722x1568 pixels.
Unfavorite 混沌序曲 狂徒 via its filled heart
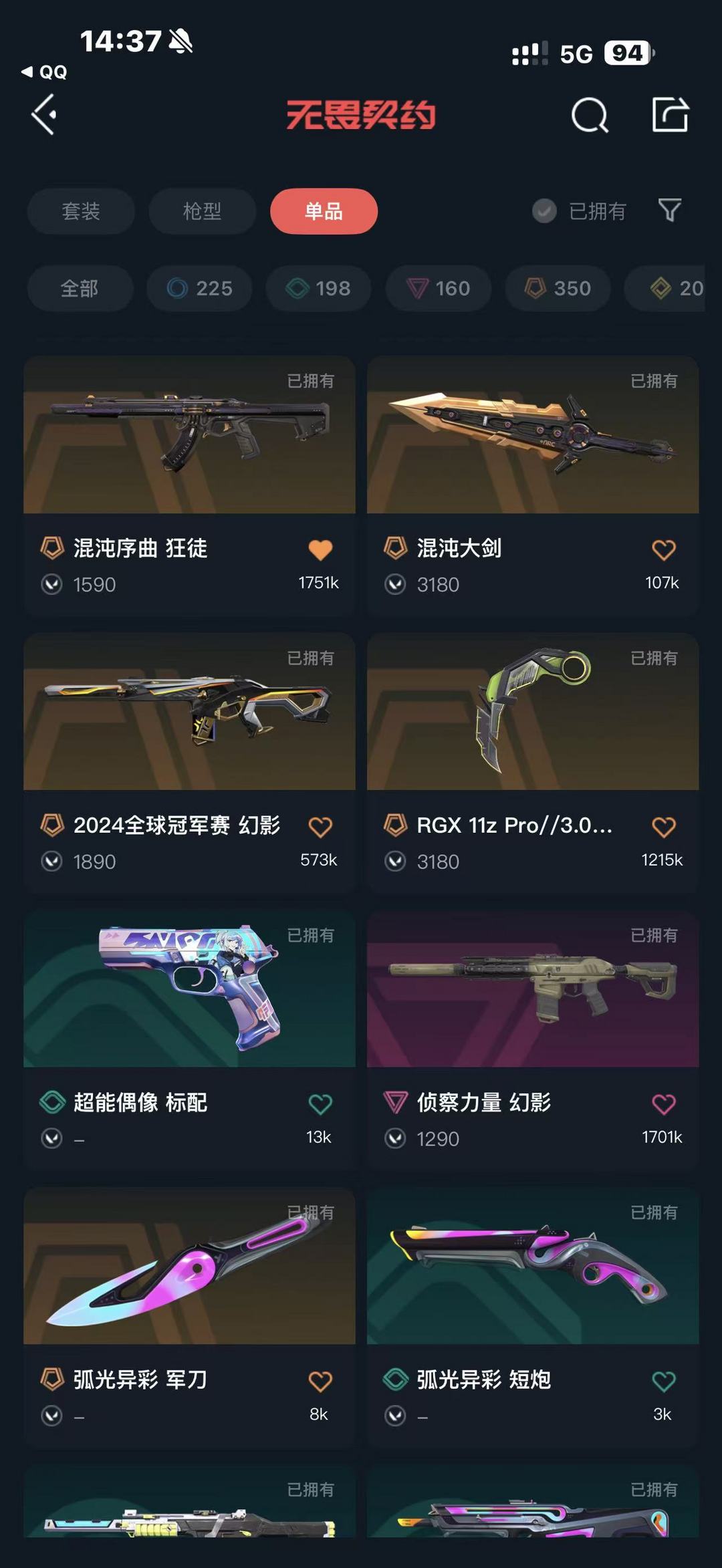tap(322, 547)
